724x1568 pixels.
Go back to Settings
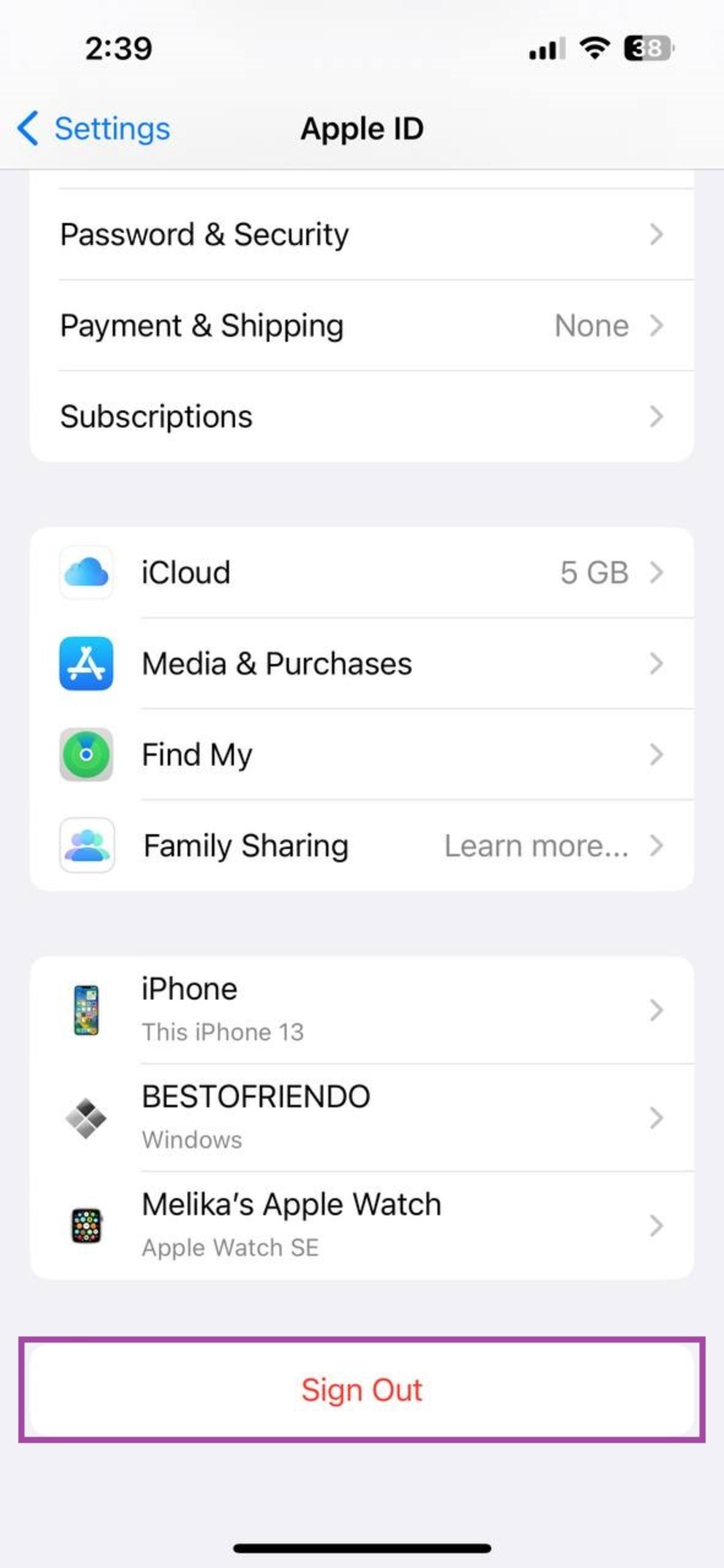click(x=94, y=129)
